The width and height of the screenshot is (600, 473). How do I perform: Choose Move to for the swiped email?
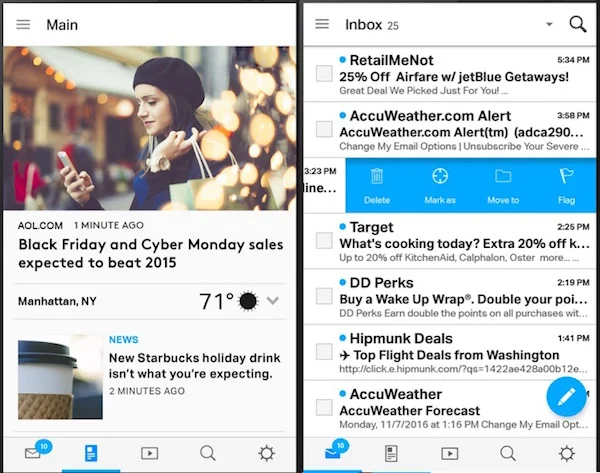coord(503,185)
